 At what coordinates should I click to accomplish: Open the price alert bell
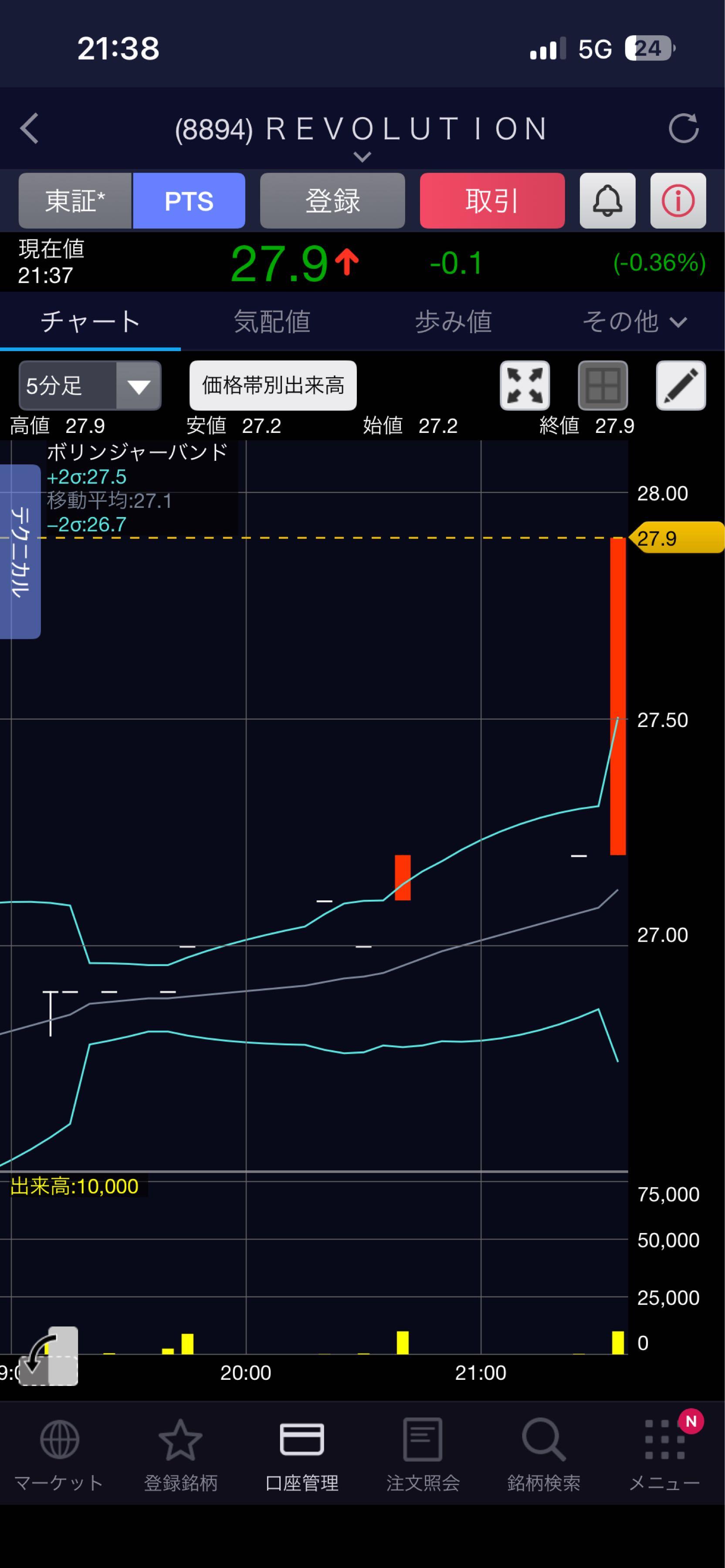[x=607, y=201]
